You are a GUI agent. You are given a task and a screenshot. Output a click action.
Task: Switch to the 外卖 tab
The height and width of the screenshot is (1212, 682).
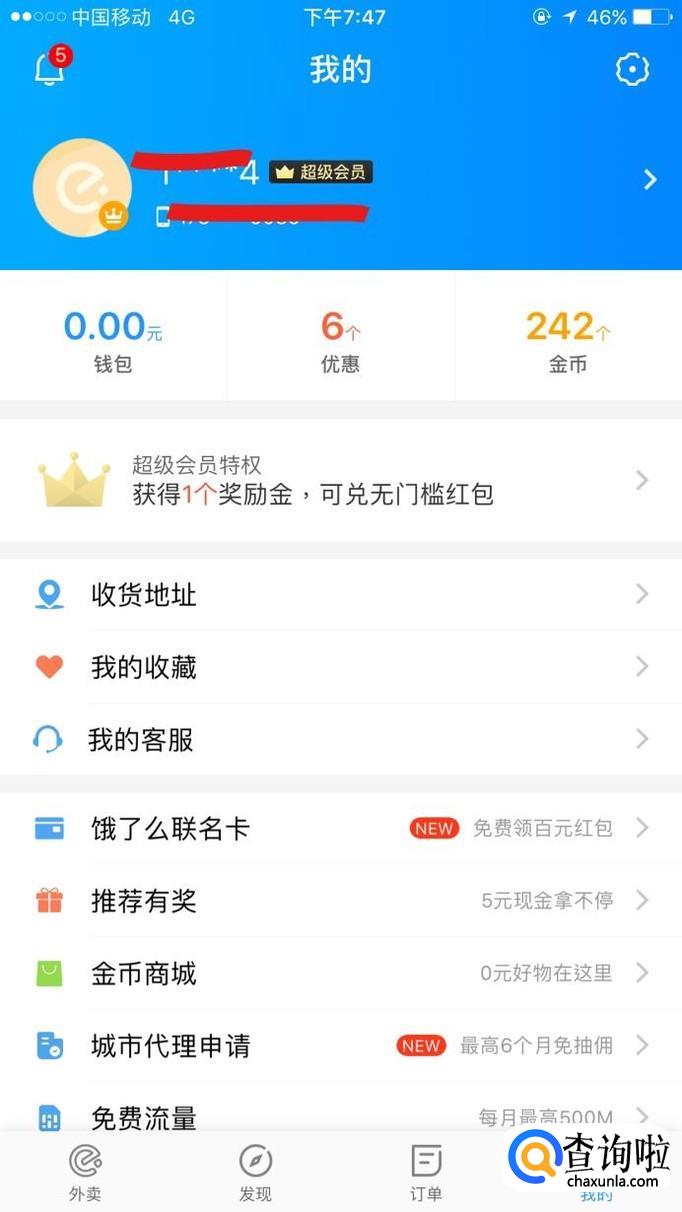click(85, 1172)
